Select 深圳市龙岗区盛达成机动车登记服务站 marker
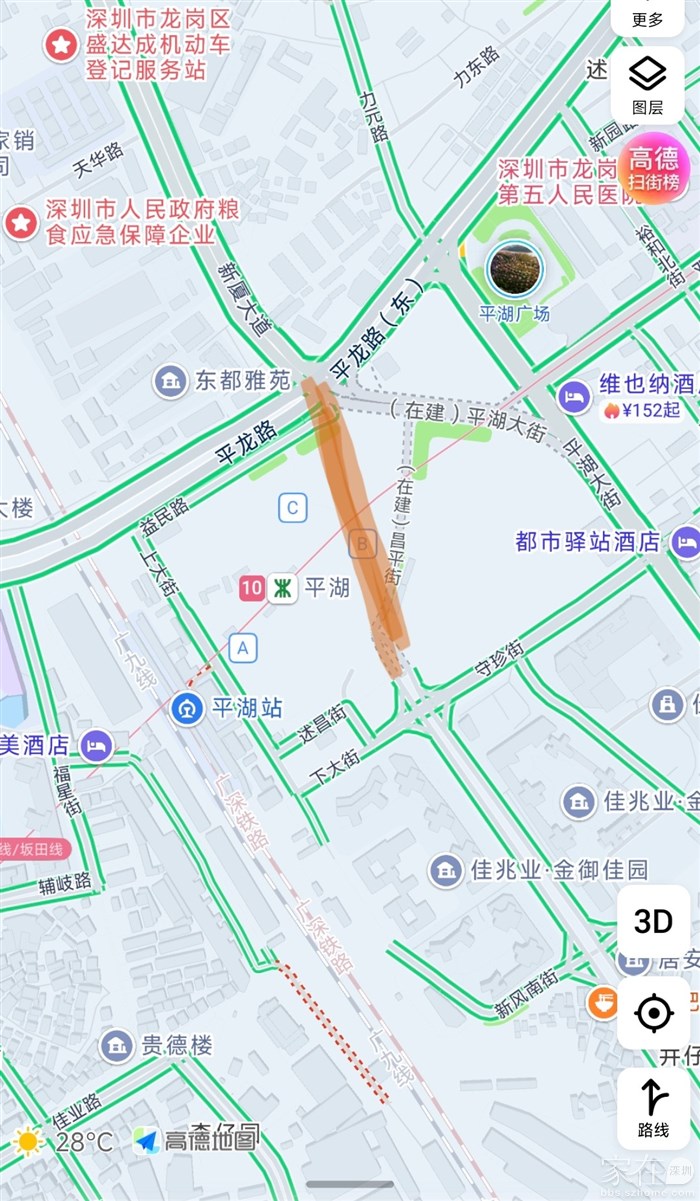700x1201 pixels. pyautogui.click(x=62, y=44)
